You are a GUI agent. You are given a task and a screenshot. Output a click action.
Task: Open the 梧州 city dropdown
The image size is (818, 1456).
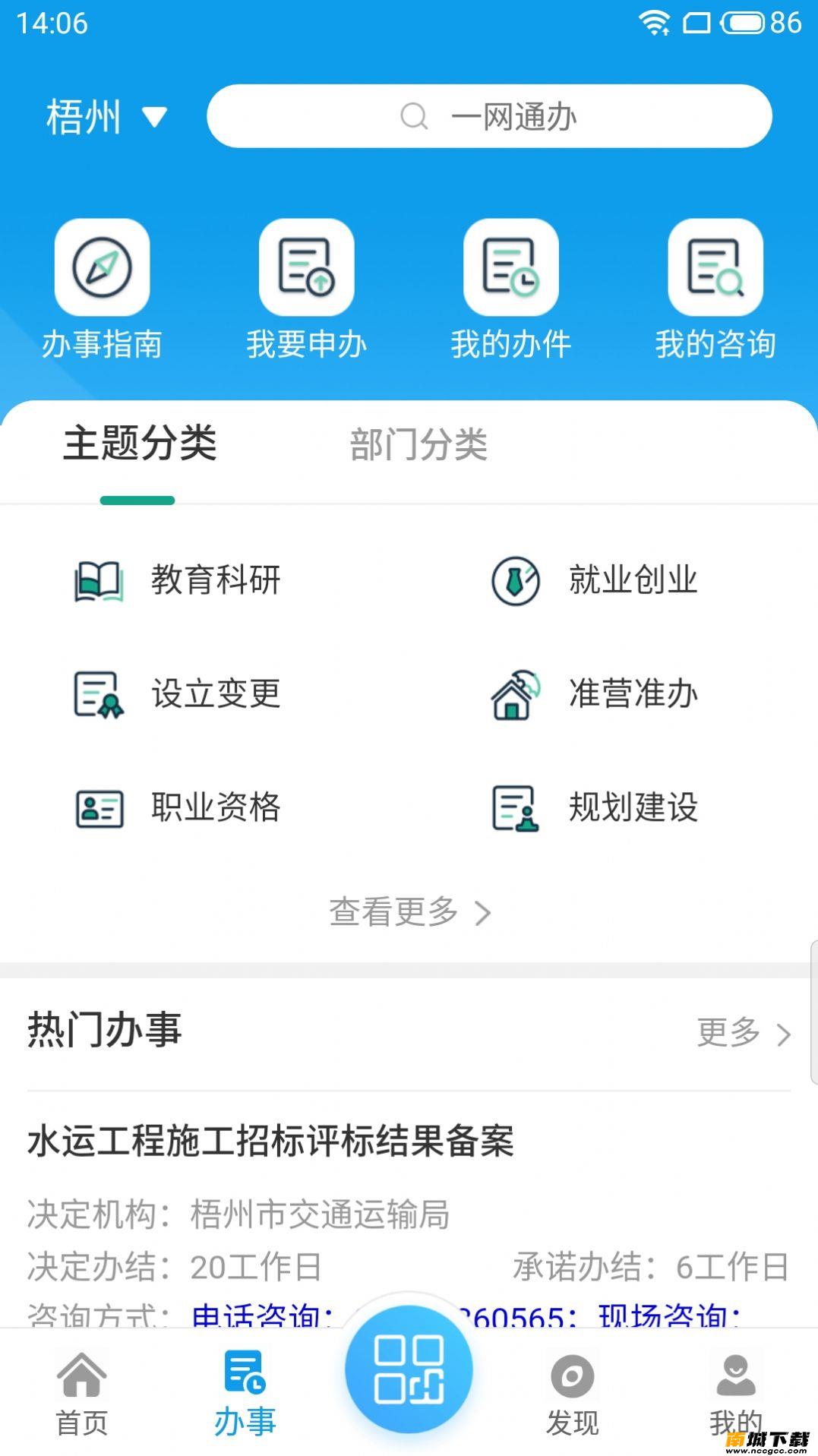point(106,117)
